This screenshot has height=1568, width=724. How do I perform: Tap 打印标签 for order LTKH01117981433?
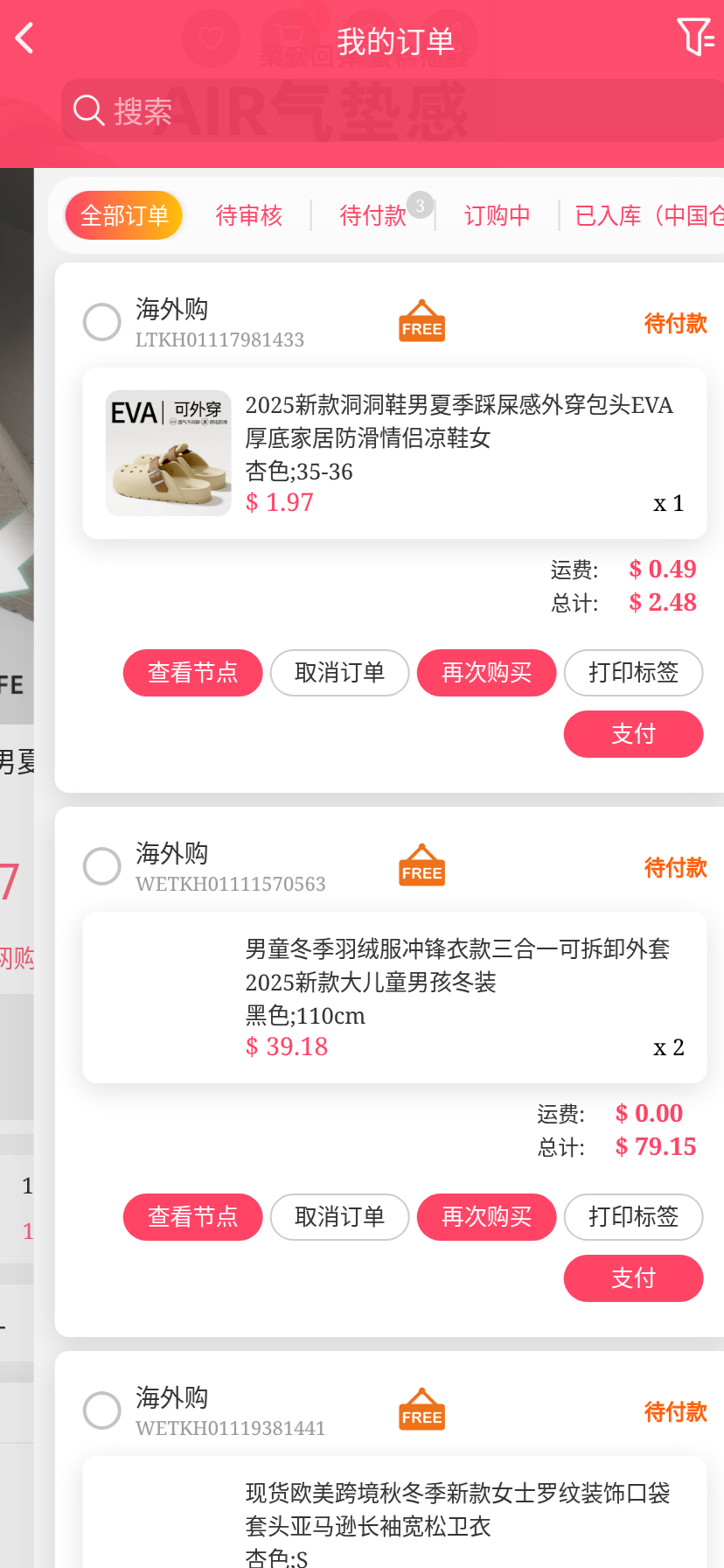pos(634,673)
